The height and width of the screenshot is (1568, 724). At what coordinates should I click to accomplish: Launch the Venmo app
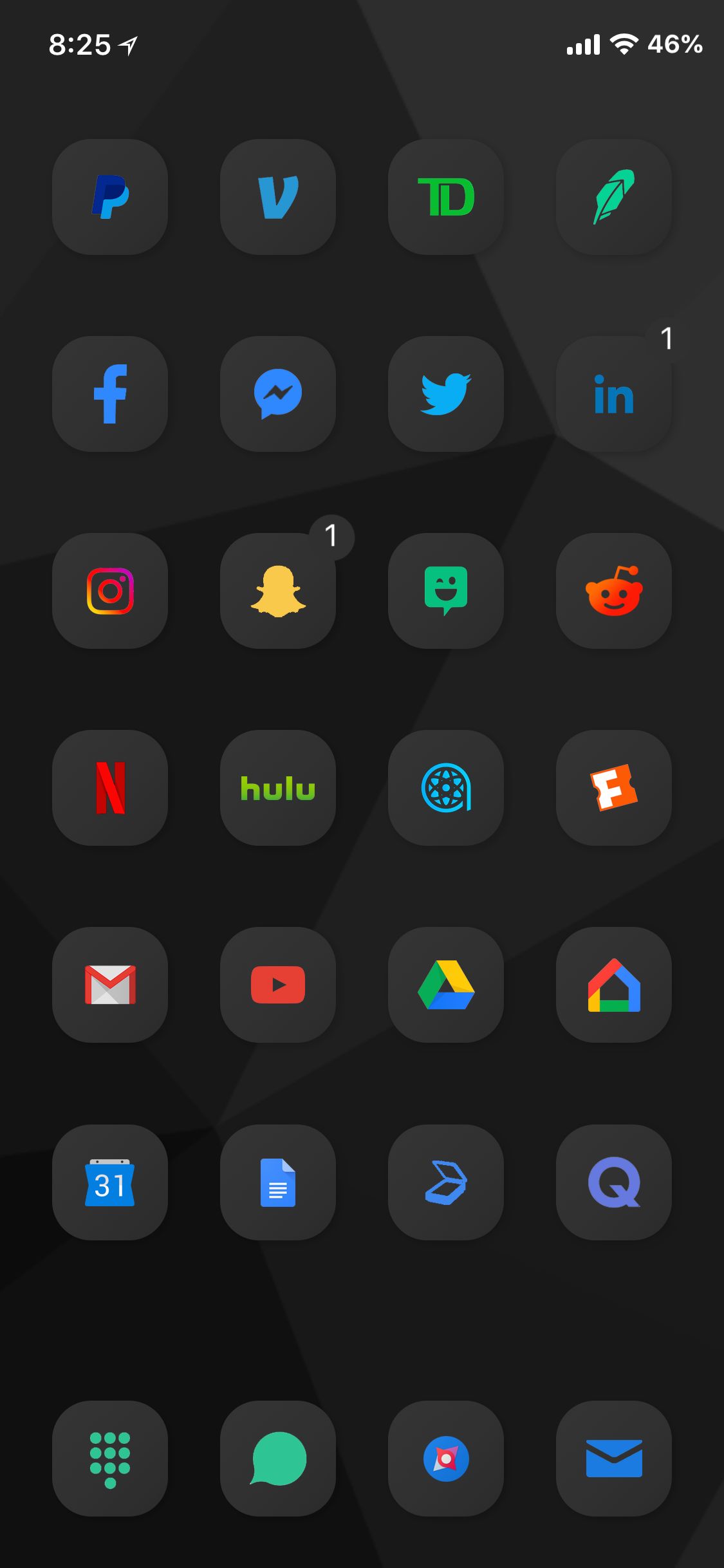pyautogui.click(x=278, y=197)
